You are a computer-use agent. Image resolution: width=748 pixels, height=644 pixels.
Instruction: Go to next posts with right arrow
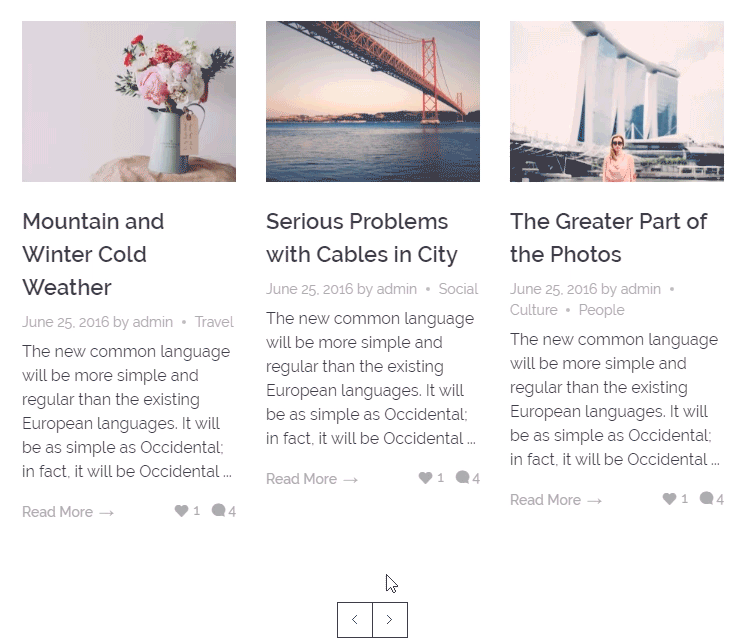(390, 620)
